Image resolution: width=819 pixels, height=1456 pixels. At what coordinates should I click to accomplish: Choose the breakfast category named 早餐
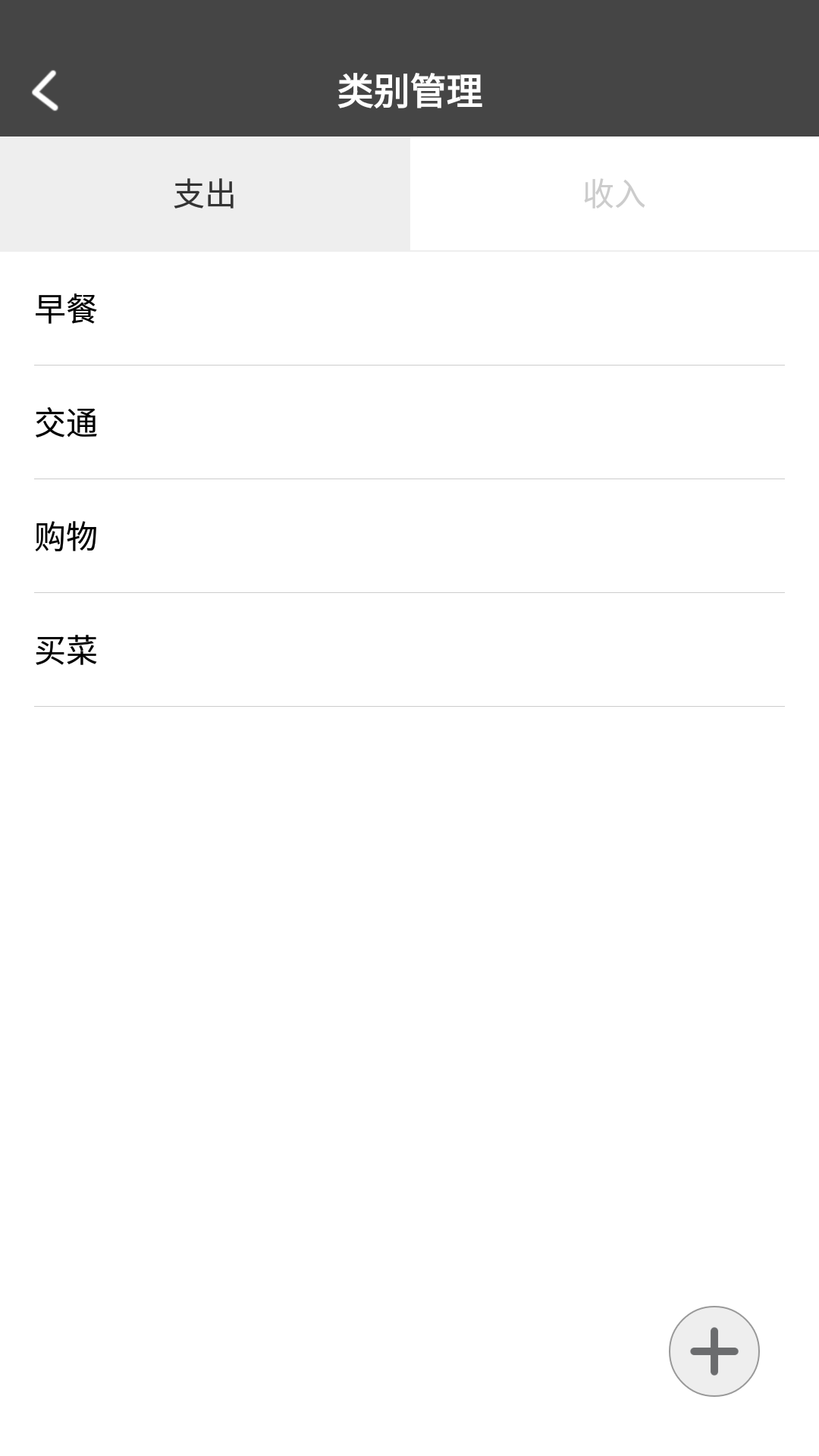[x=409, y=306]
